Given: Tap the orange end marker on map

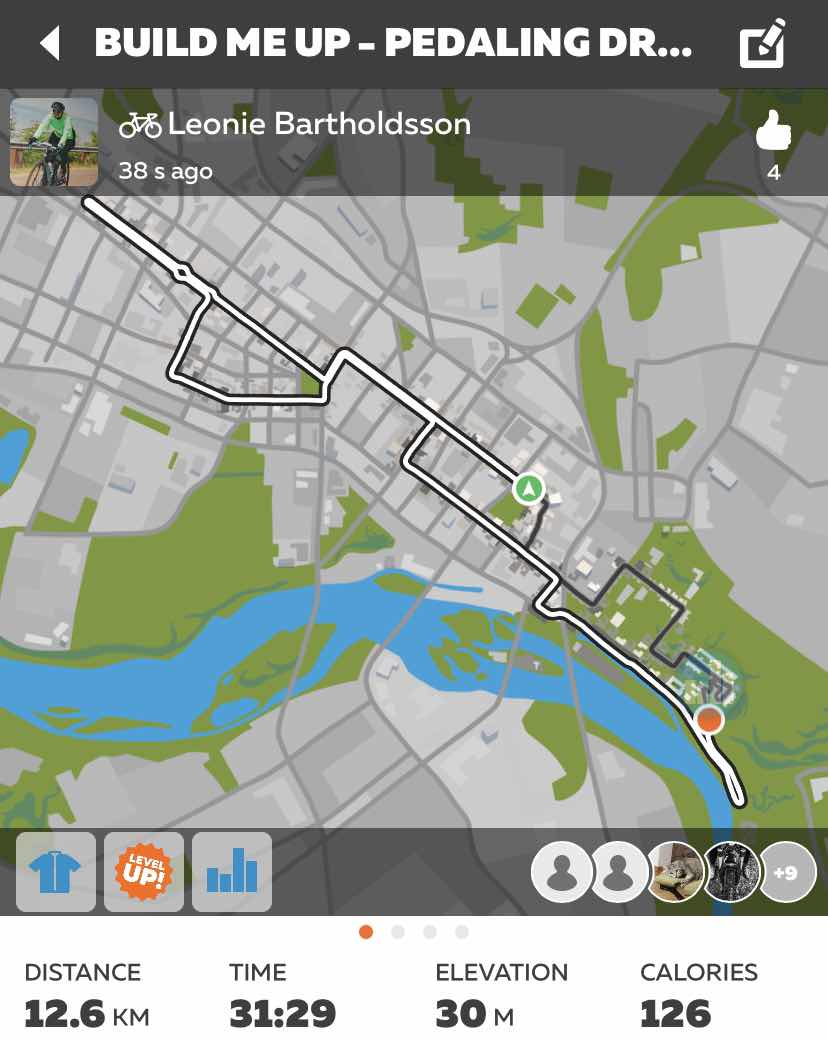Looking at the screenshot, I should [x=709, y=719].
